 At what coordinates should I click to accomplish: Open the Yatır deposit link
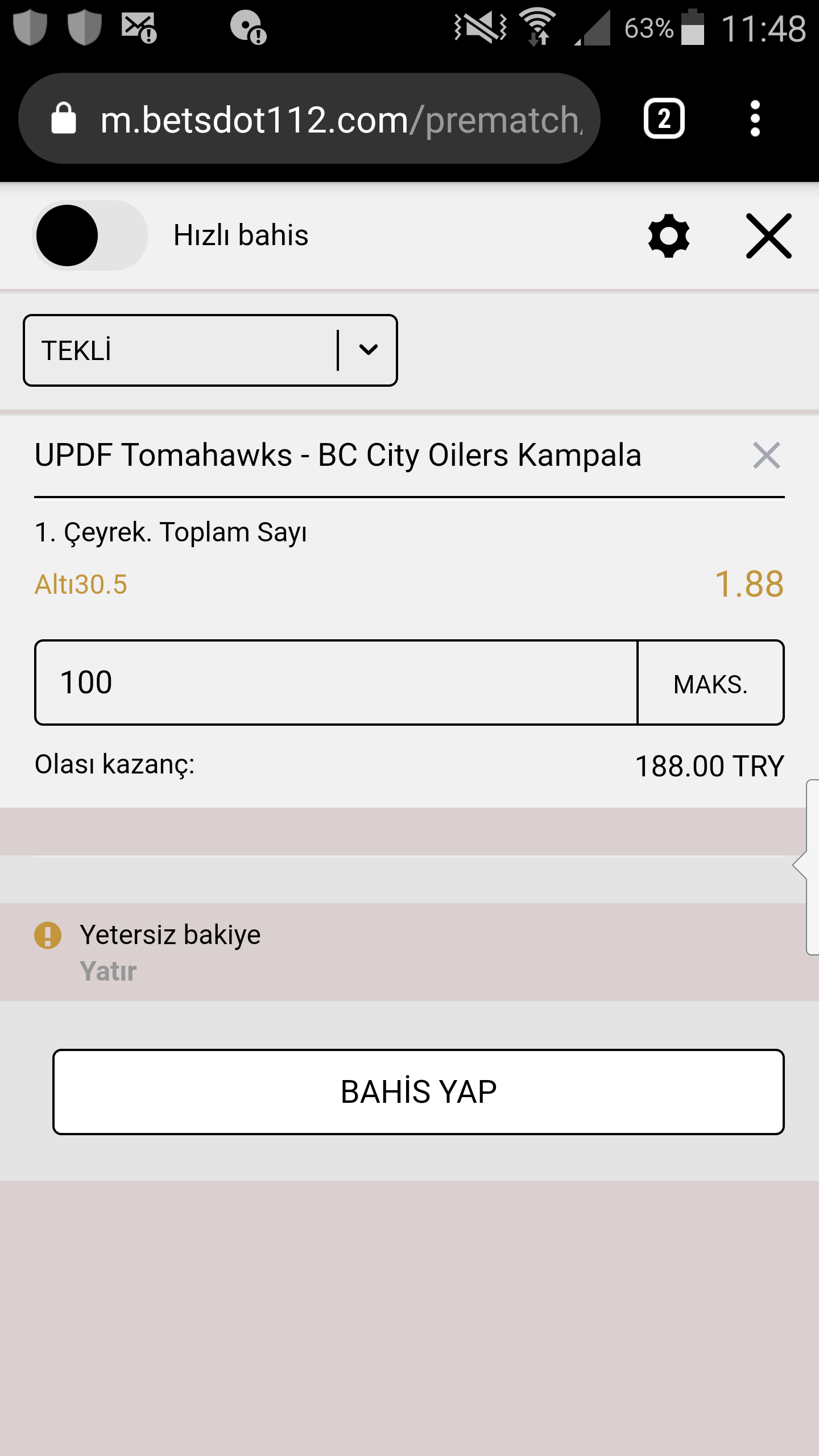[108, 971]
